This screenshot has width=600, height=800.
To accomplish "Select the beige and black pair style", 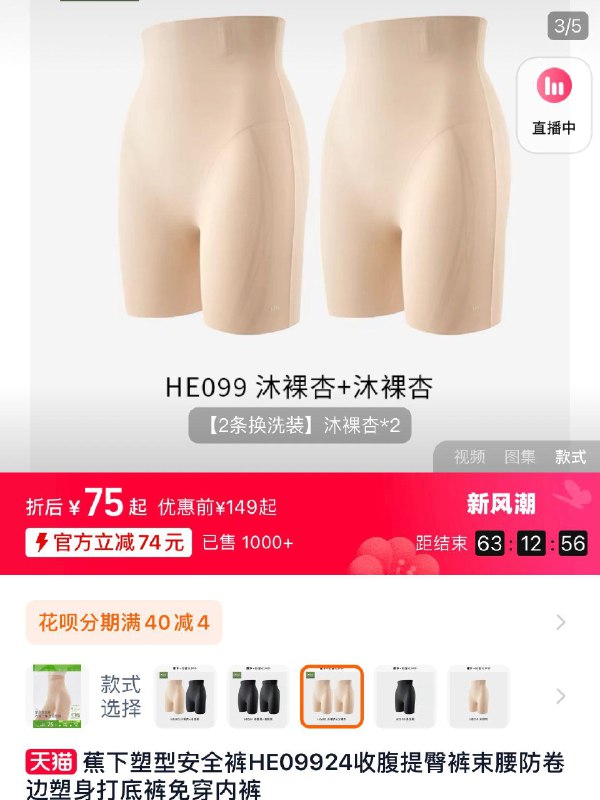I will (x=185, y=695).
